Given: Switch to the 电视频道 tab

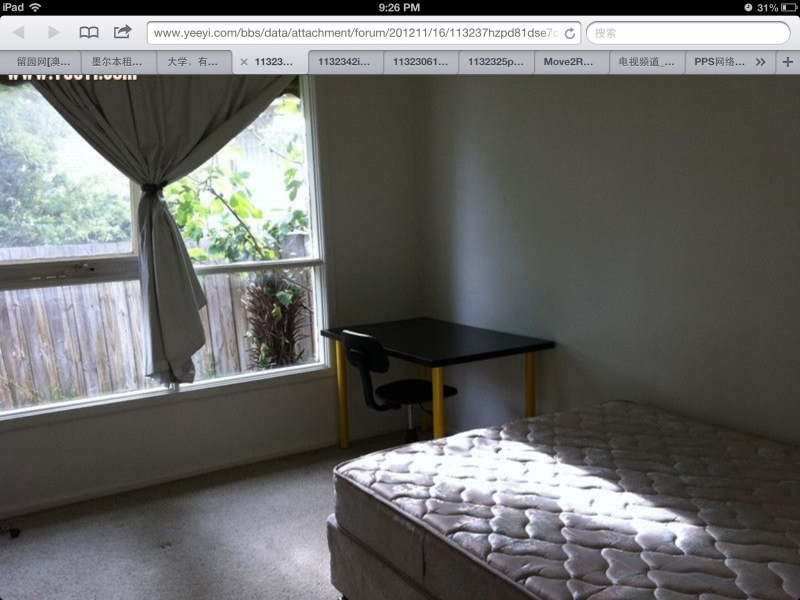Looking at the screenshot, I should point(646,62).
